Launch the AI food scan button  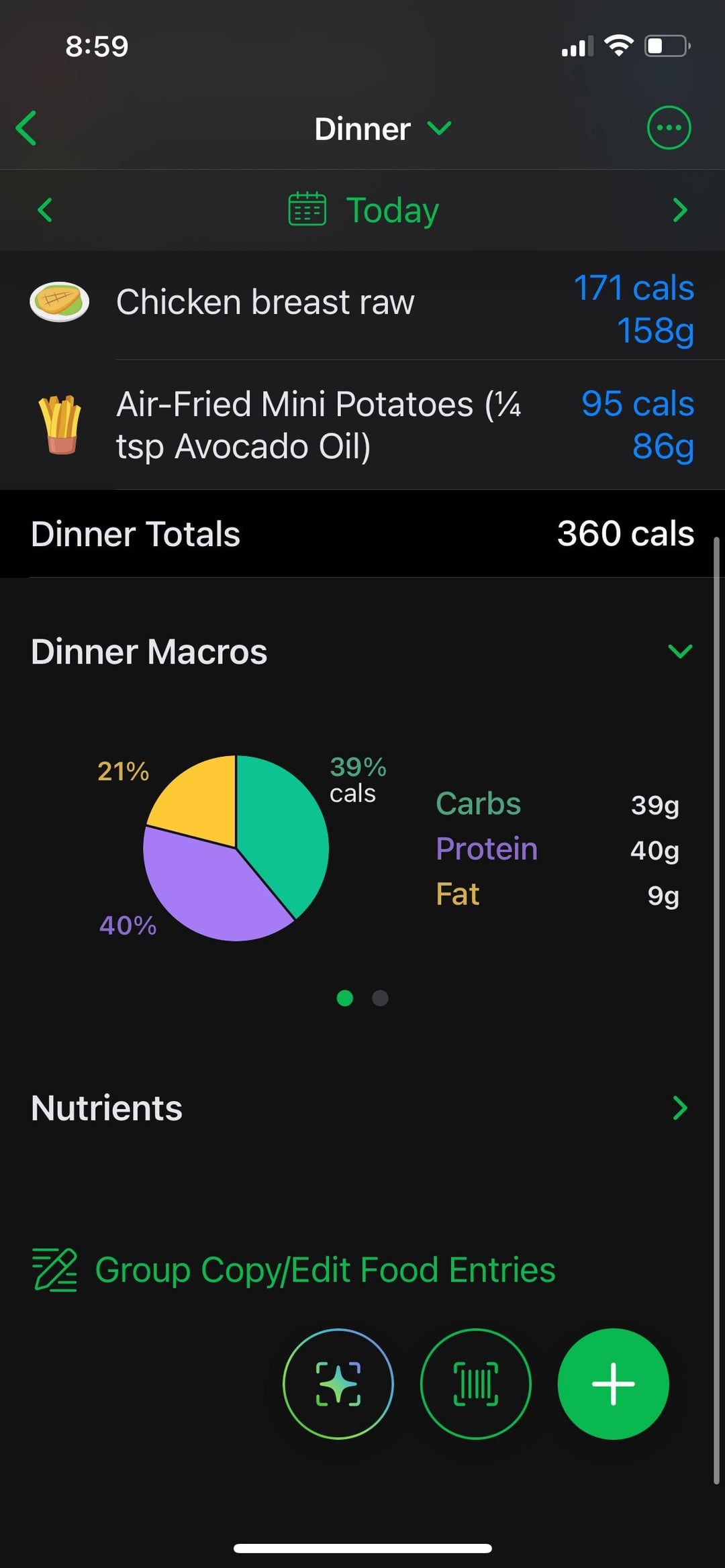pos(338,1383)
